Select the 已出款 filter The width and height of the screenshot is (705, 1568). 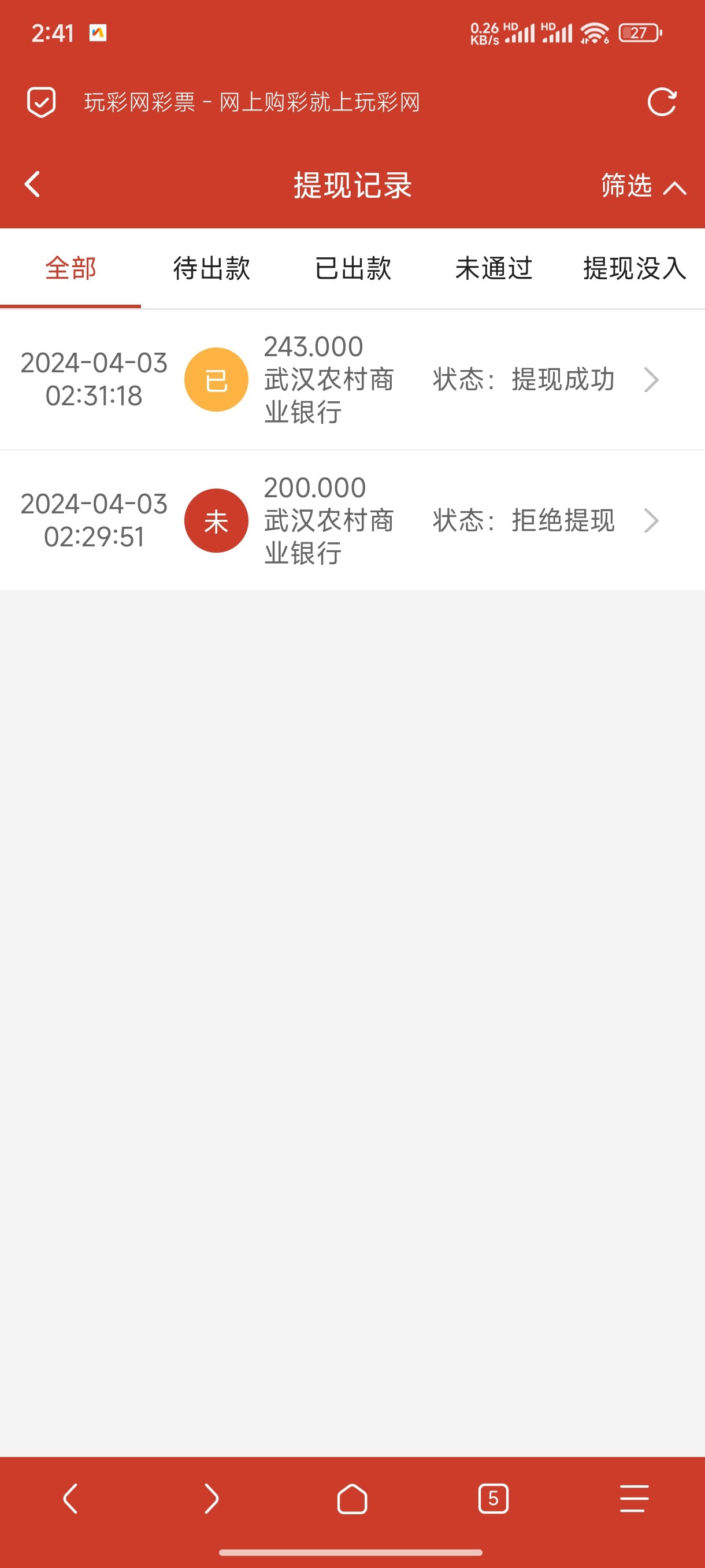pos(353,268)
